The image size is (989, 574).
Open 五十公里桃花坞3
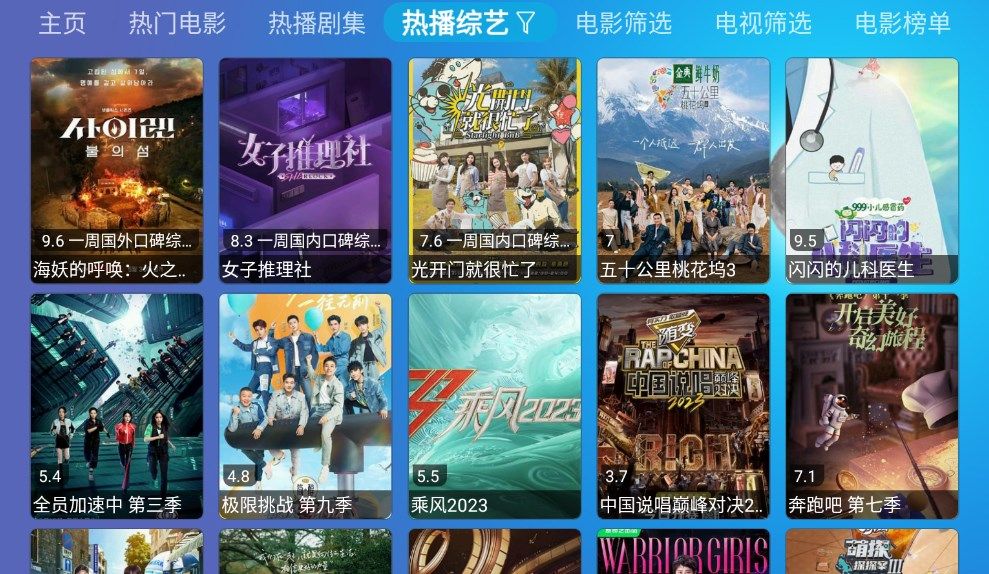coord(683,170)
